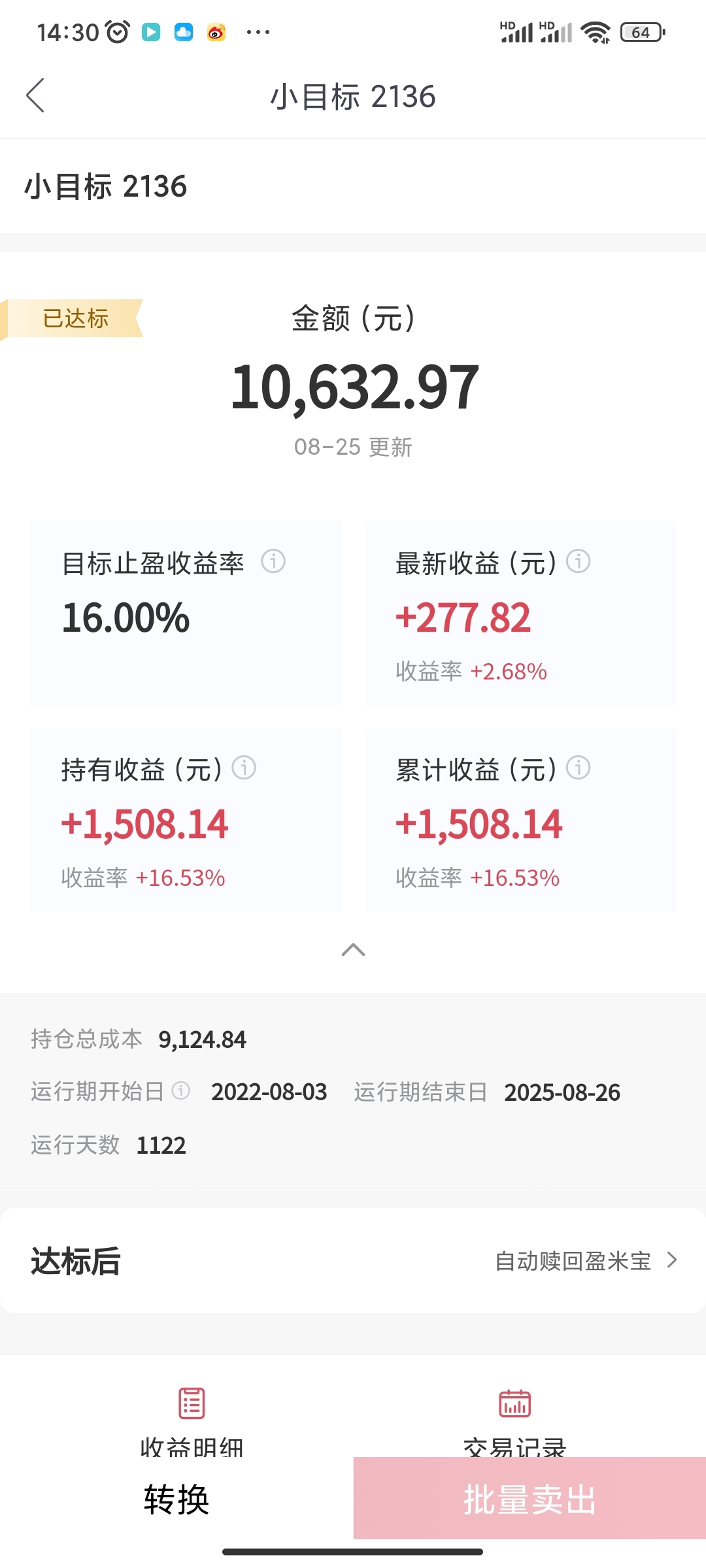Go back using the top-left arrow
Viewport: 706px width, 1568px height.
[x=35, y=95]
